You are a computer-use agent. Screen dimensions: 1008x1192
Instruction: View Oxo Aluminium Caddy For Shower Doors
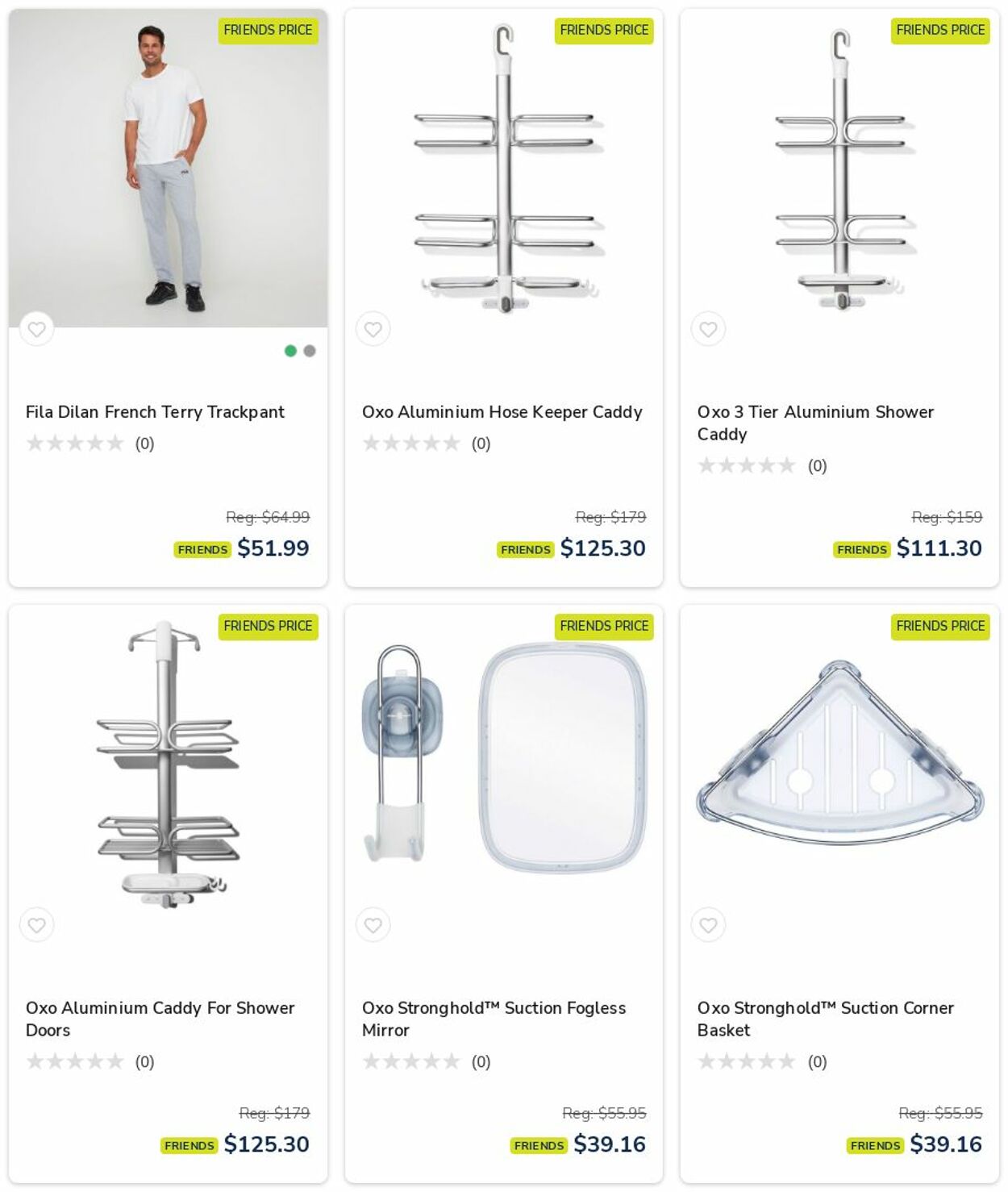pos(160,1019)
